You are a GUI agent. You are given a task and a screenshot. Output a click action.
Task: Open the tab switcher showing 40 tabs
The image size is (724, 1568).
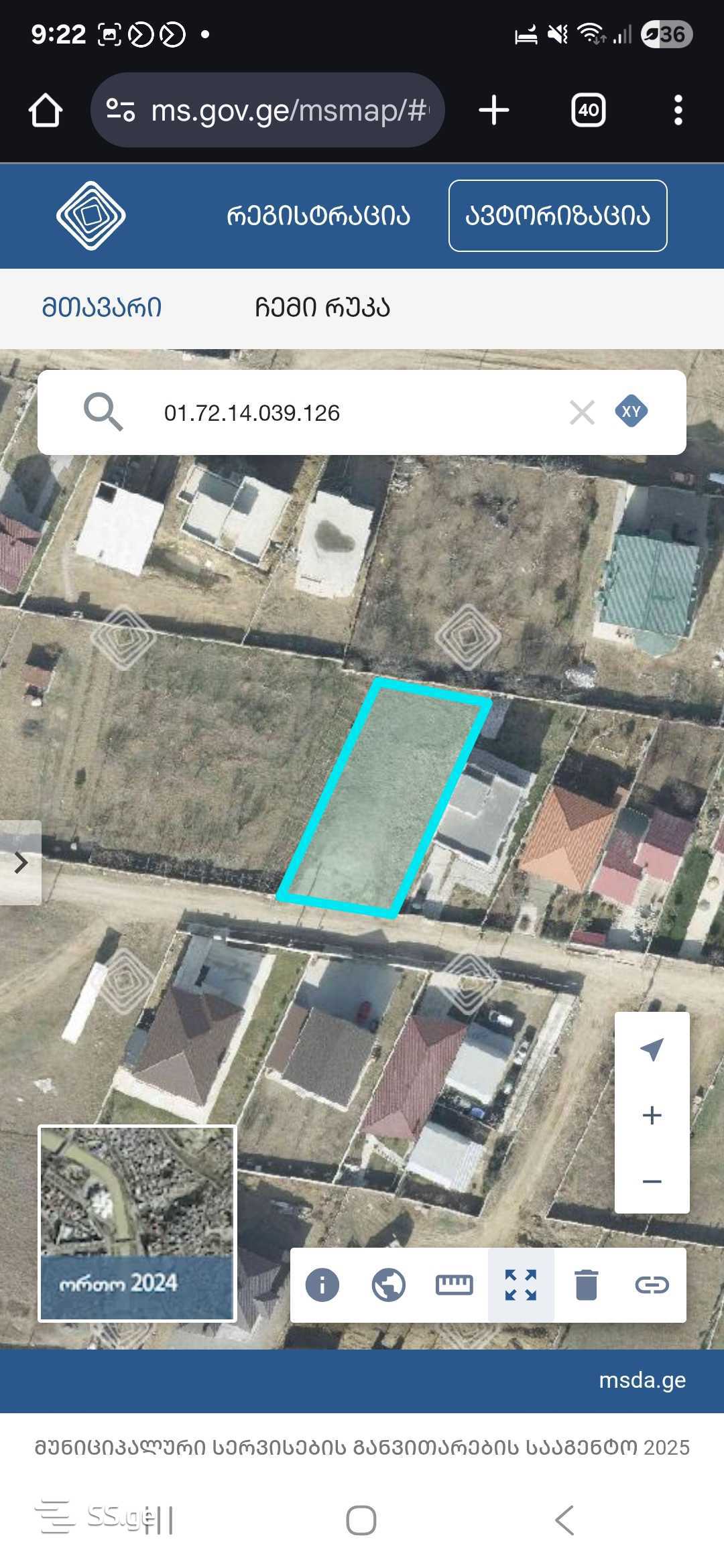pos(588,111)
